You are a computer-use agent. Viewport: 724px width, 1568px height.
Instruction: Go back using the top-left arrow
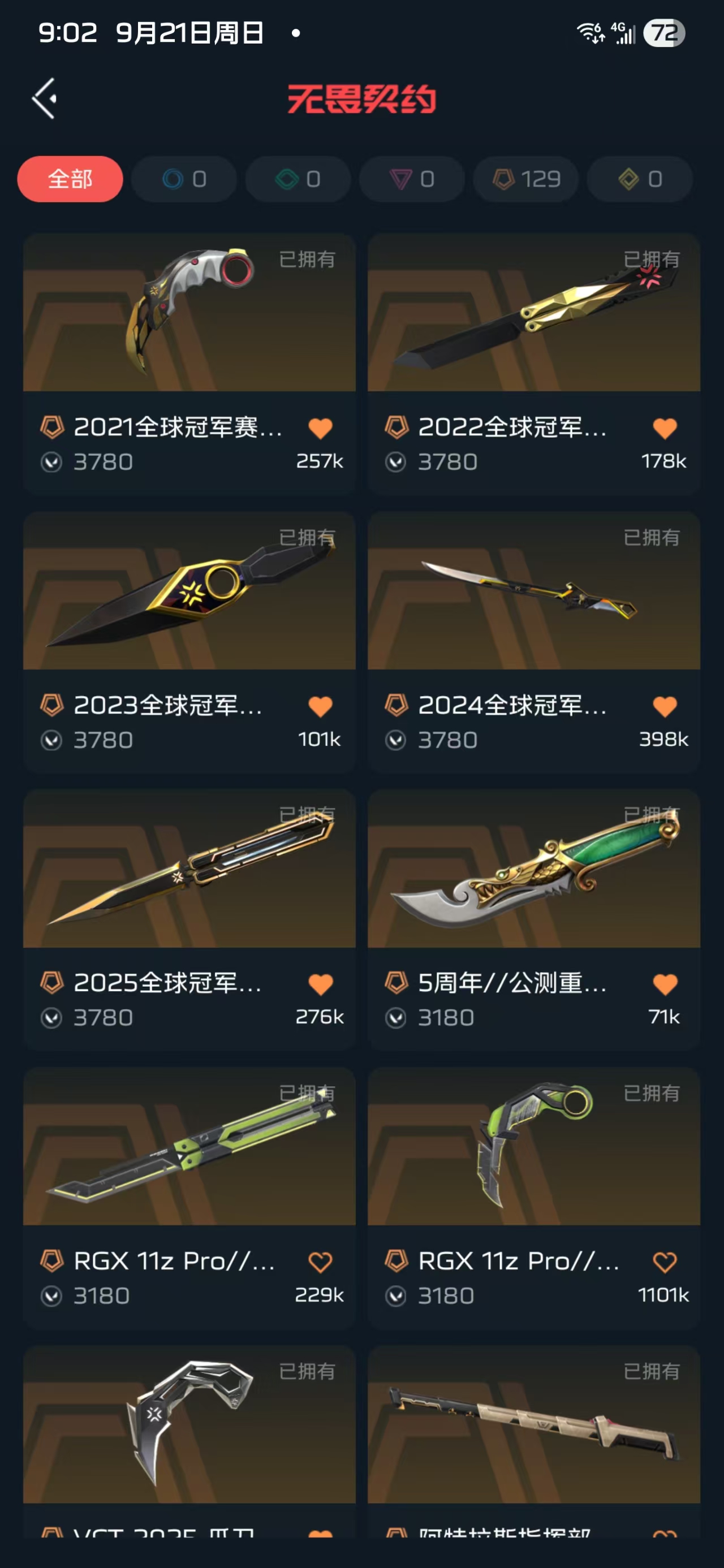45,98
